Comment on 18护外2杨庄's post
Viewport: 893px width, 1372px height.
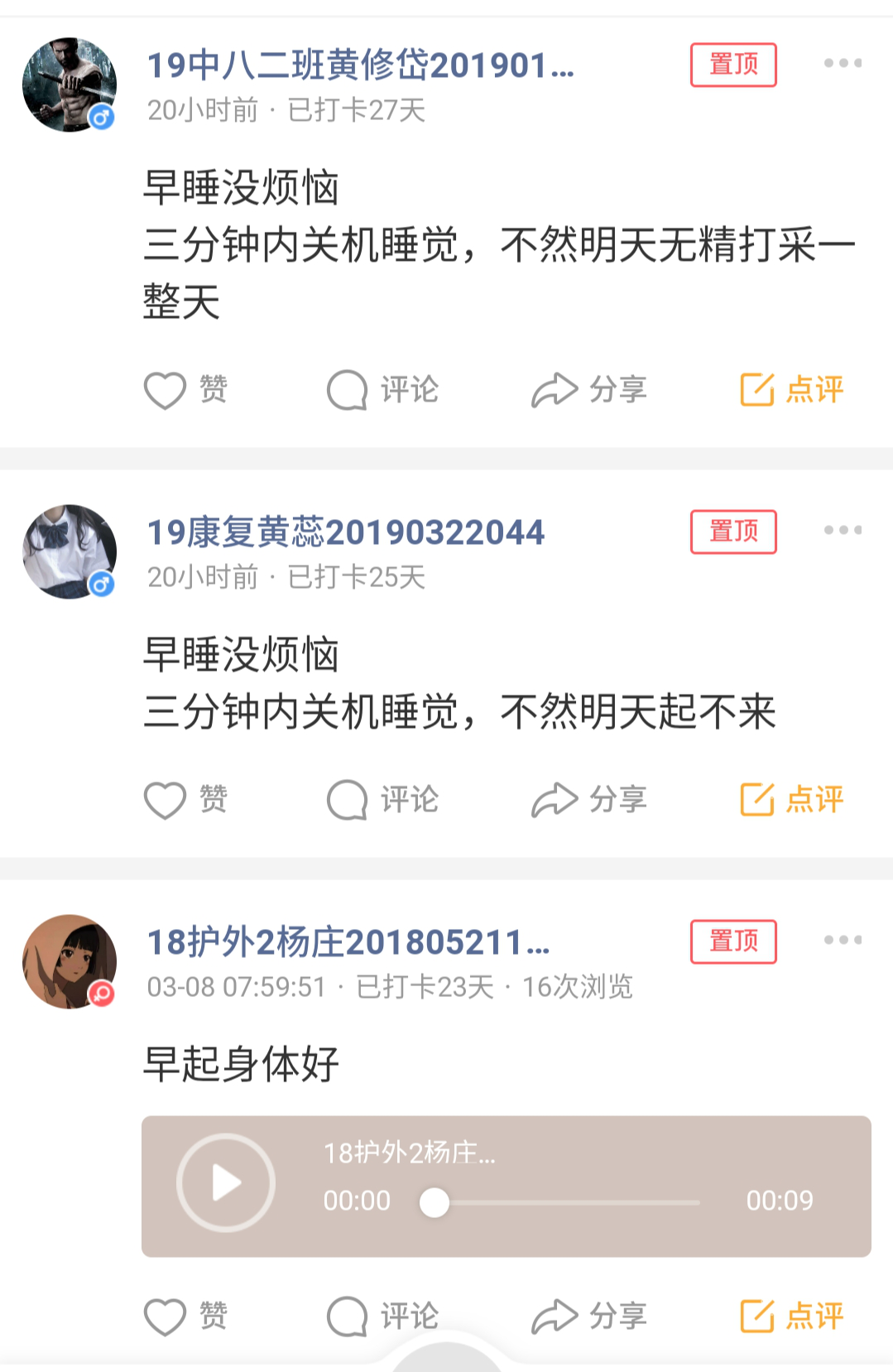tap(382, 1316)
